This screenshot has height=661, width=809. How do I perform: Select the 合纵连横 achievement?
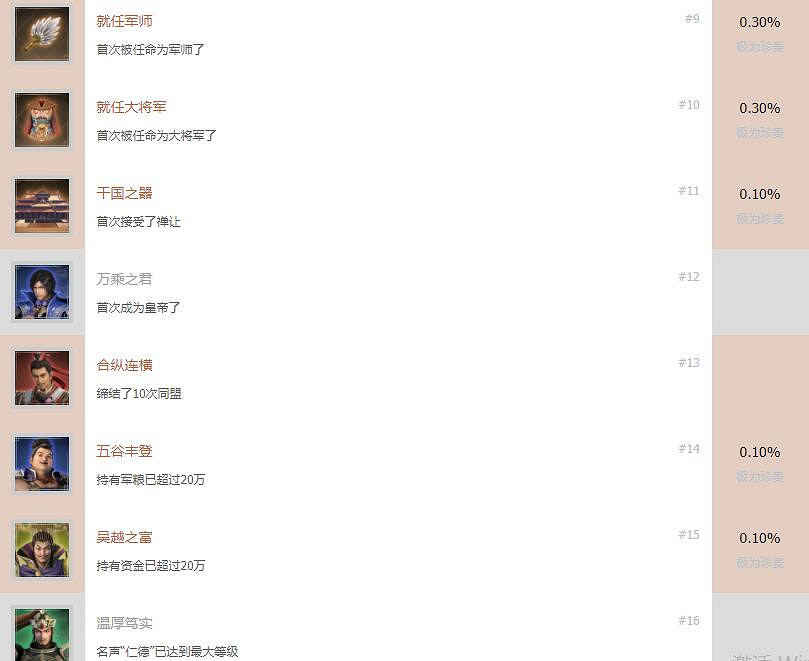[x=124, y=365]
